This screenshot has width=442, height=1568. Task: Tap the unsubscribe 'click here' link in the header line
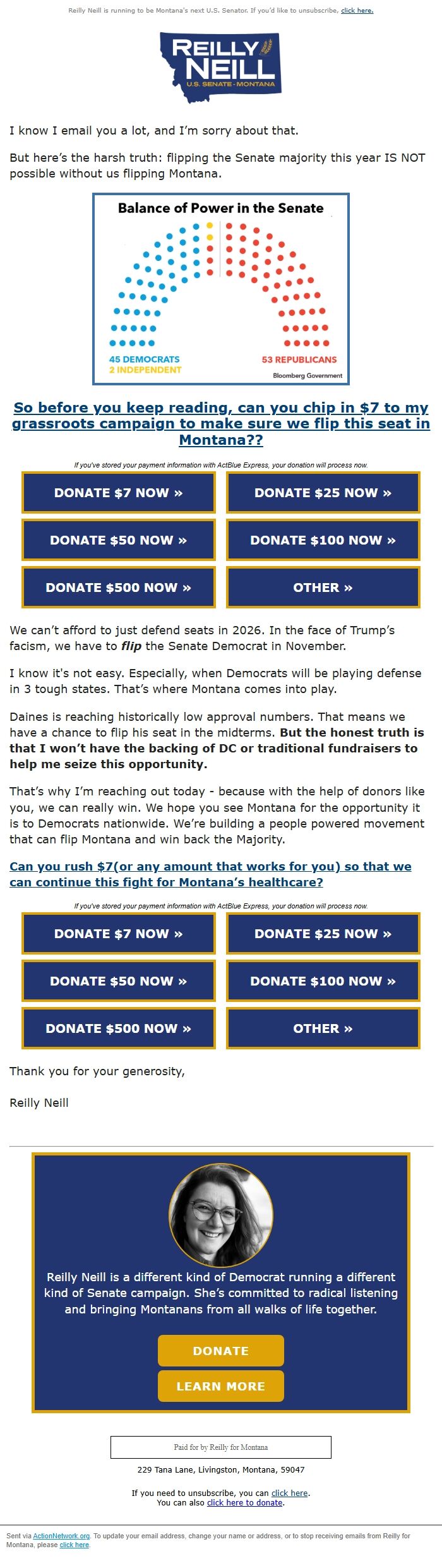coord(357,11)
